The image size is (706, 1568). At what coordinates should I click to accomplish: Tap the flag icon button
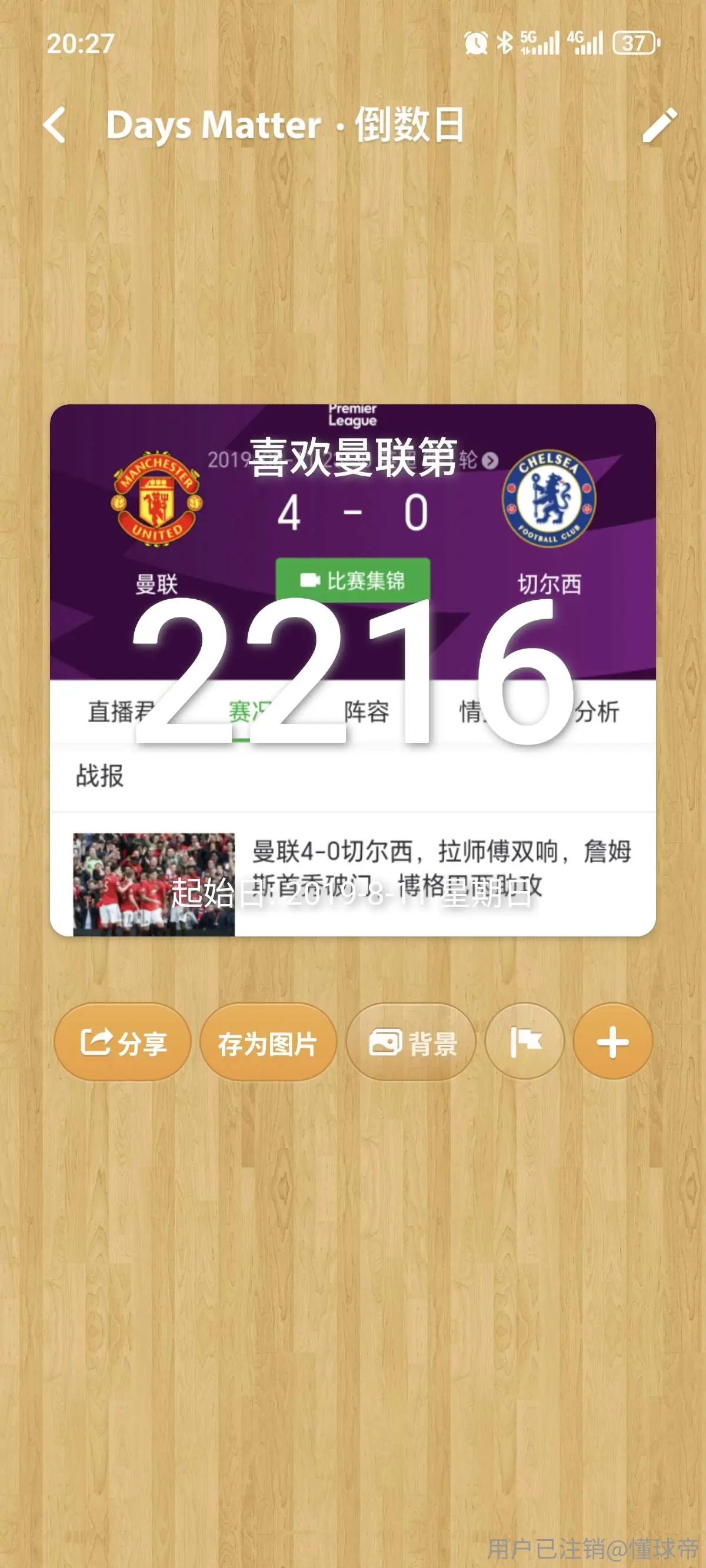pos(525,1041)
